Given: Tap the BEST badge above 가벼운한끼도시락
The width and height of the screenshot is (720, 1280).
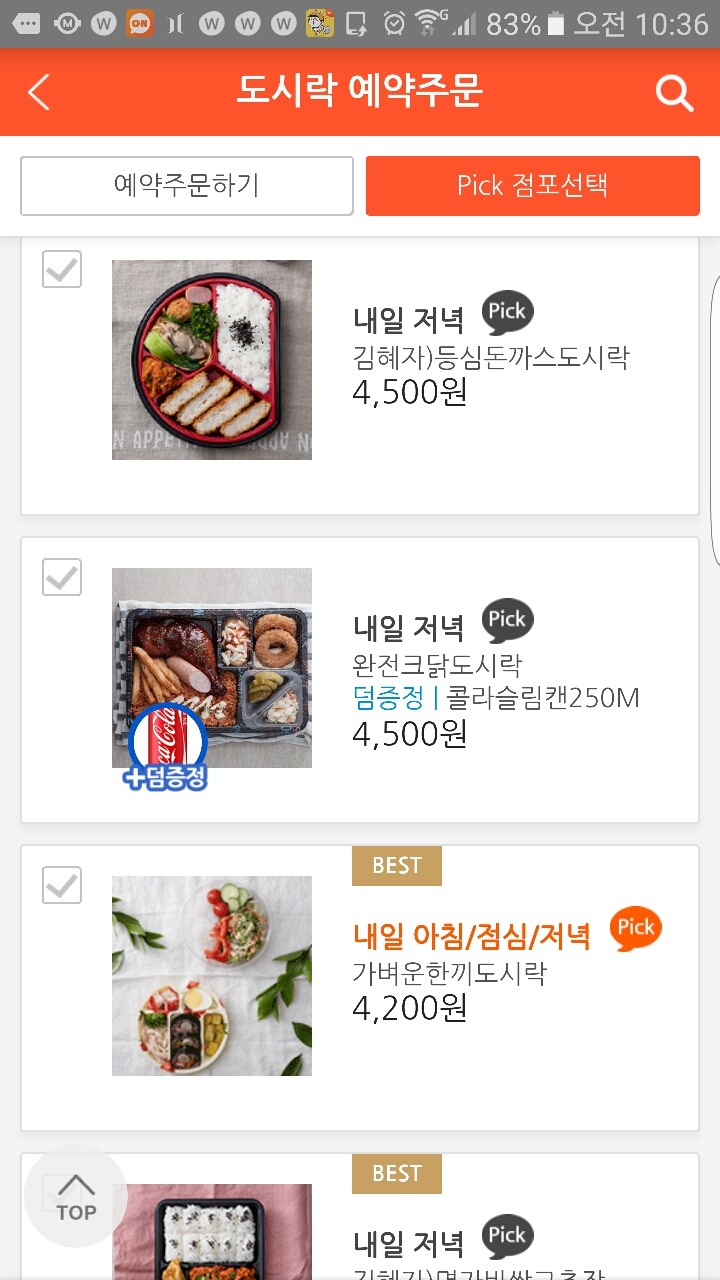Looking at the screenshot, I should (396, 866).
